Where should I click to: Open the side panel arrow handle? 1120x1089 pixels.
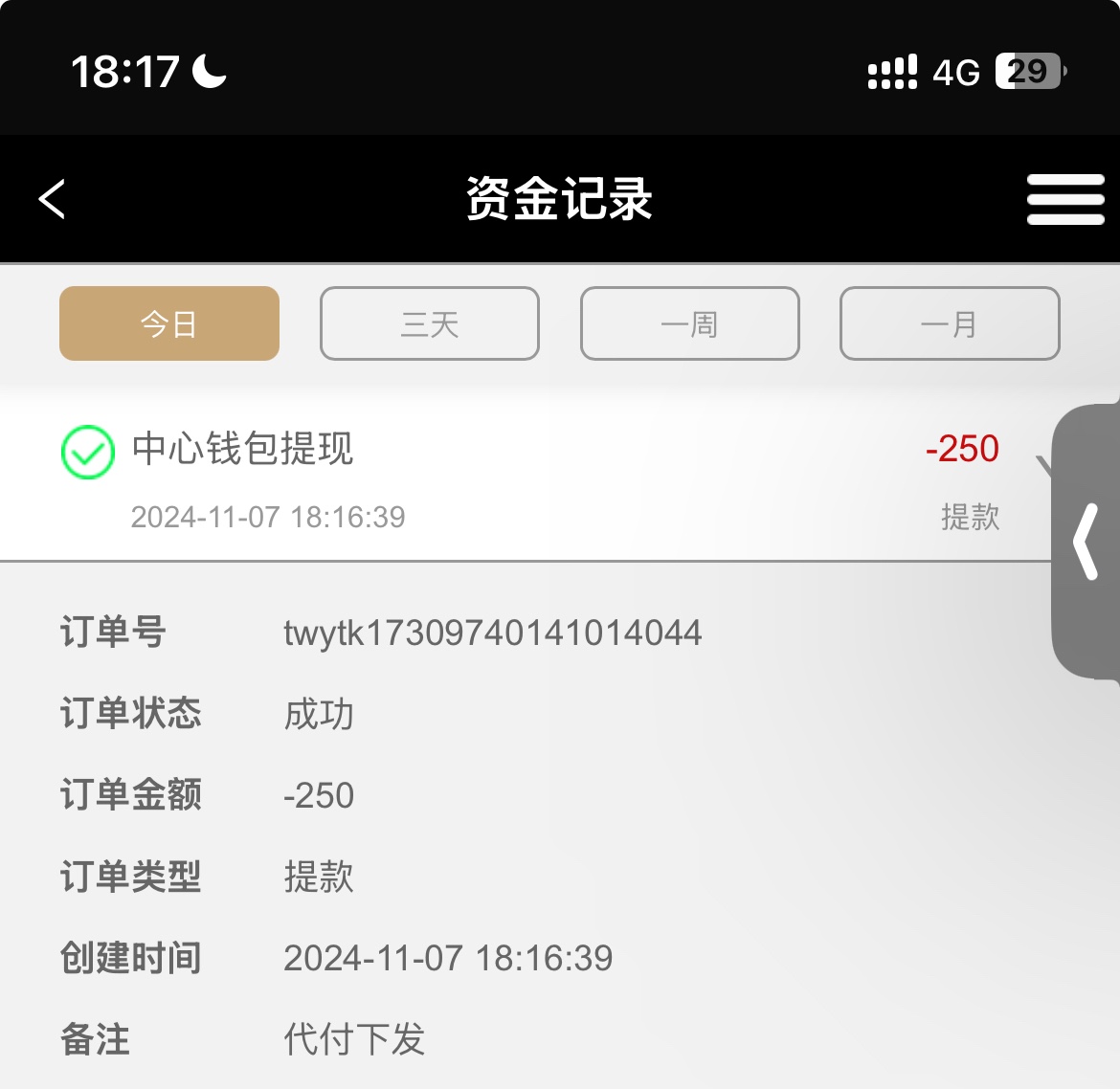click(1086, 543)
